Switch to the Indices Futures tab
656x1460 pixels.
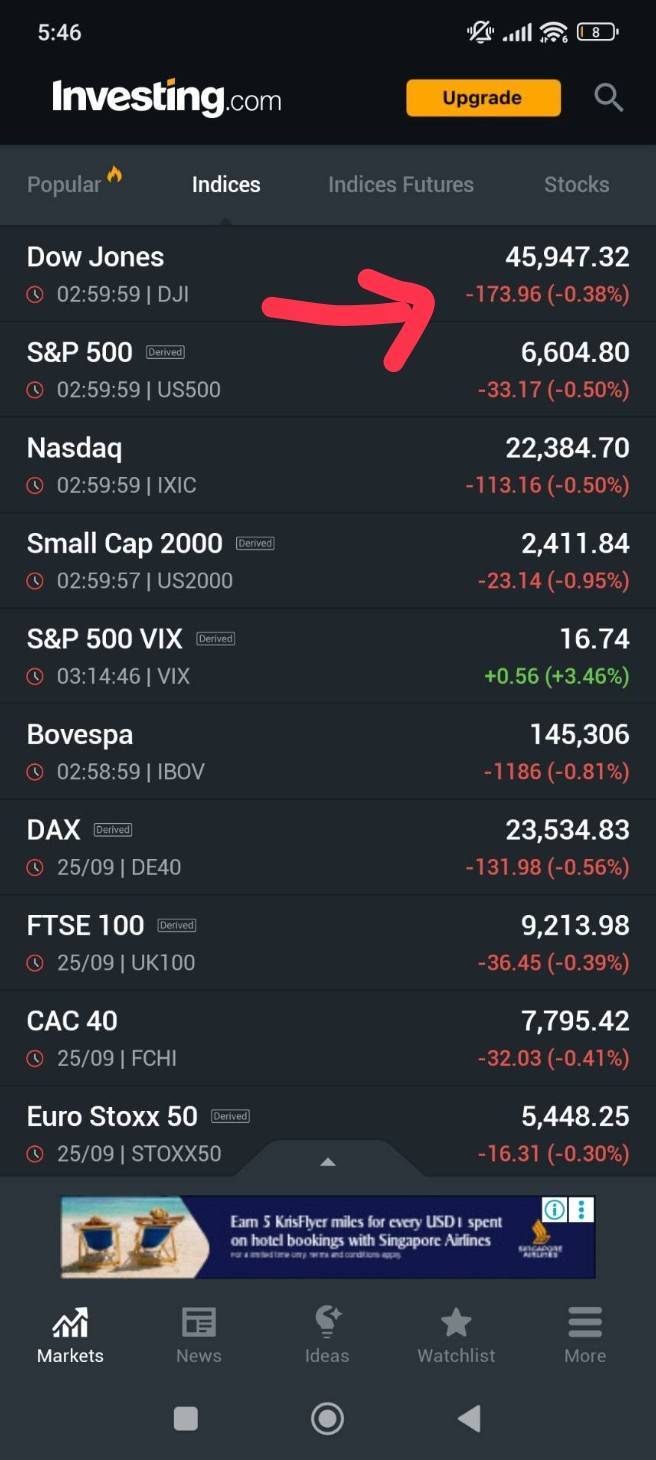click(x=400, y=184)
